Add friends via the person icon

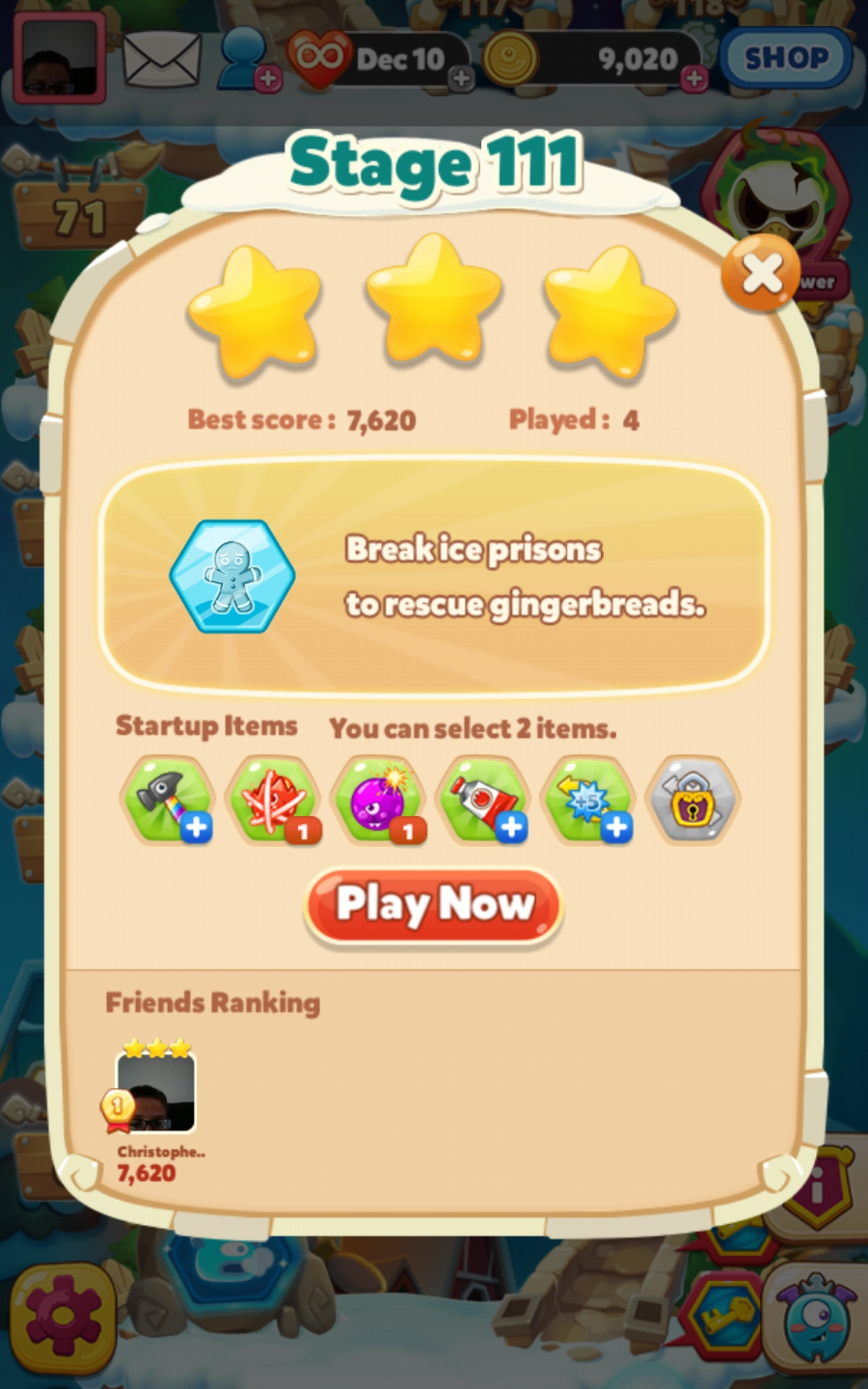(246, 59)
